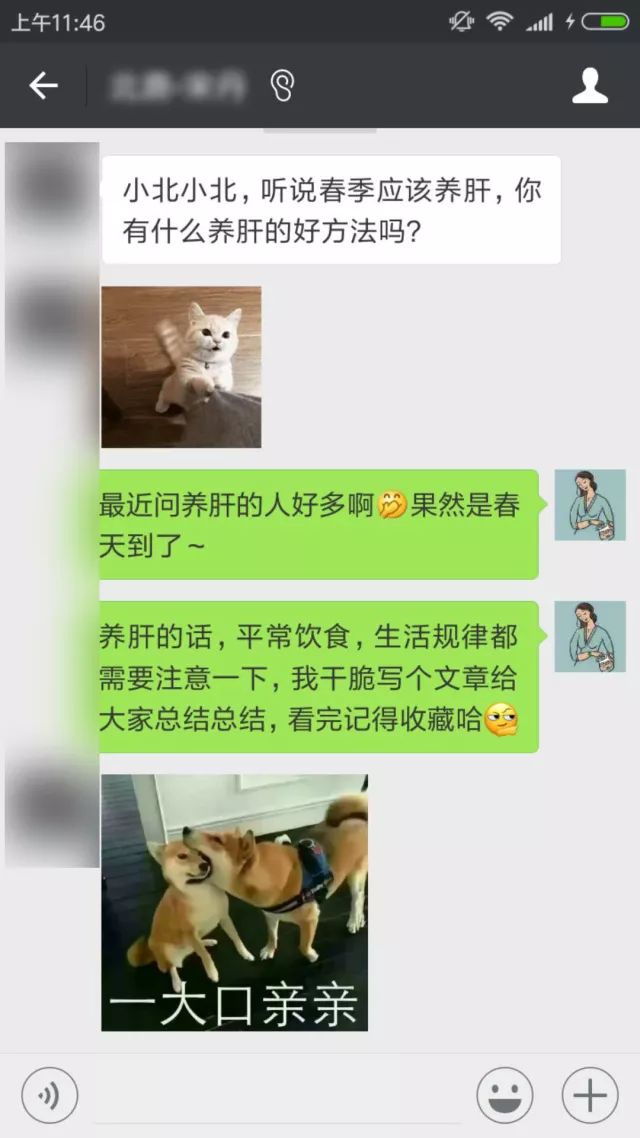
Task: View the waving cat sticker image
Action: [x=181, y=366]
